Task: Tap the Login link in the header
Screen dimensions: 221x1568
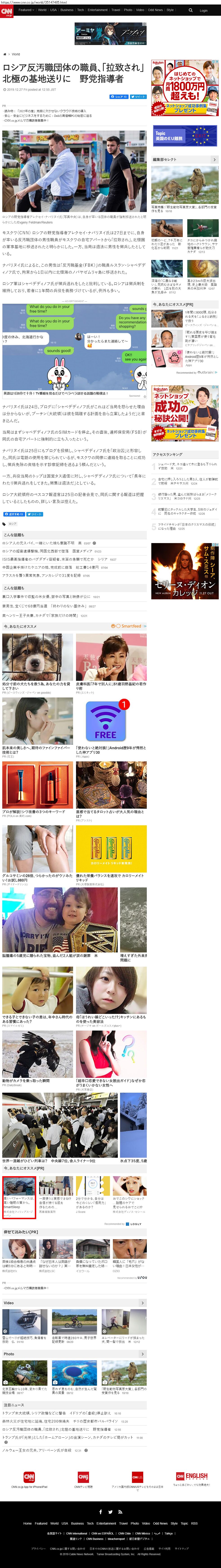Action: (x=203, y=10)
